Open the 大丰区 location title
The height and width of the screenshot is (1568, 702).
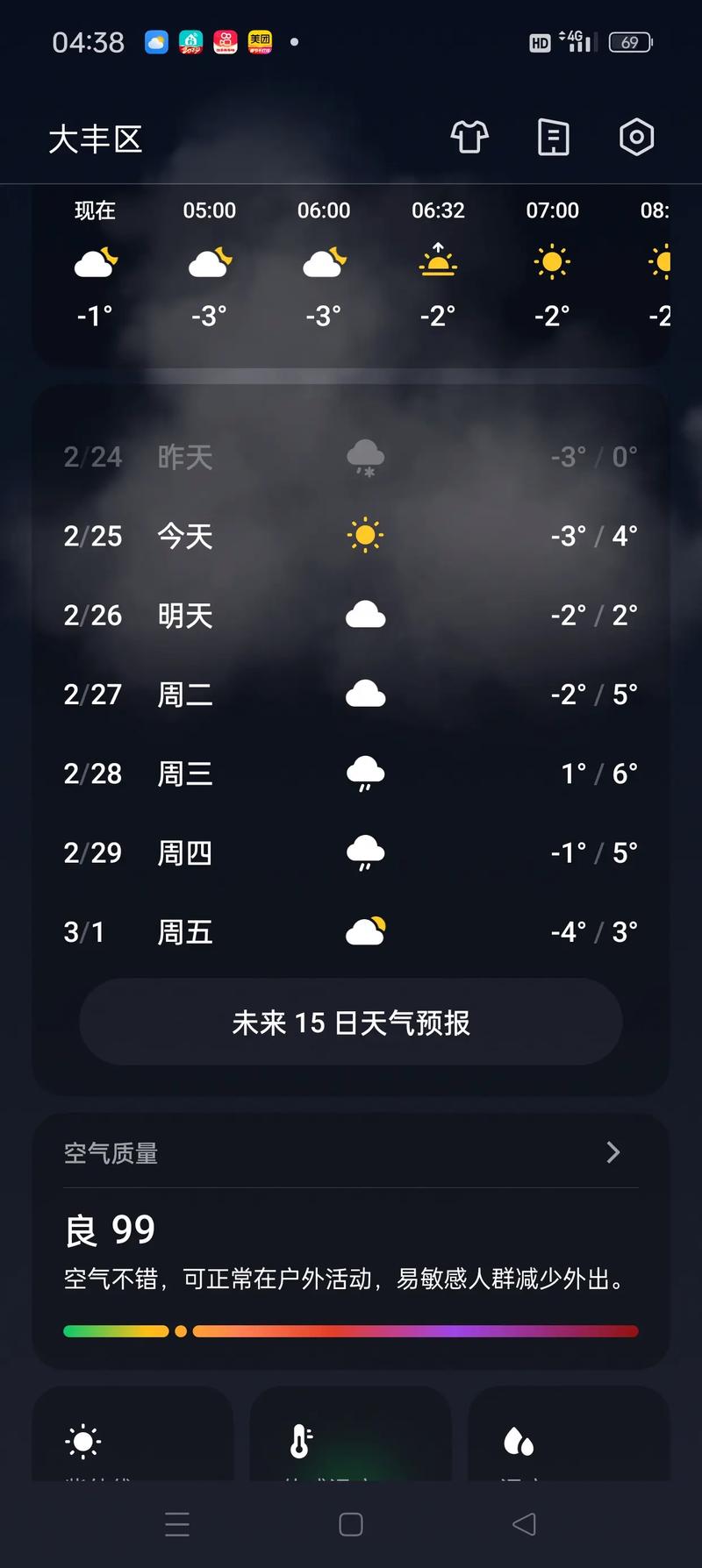(x=97, y=139)
